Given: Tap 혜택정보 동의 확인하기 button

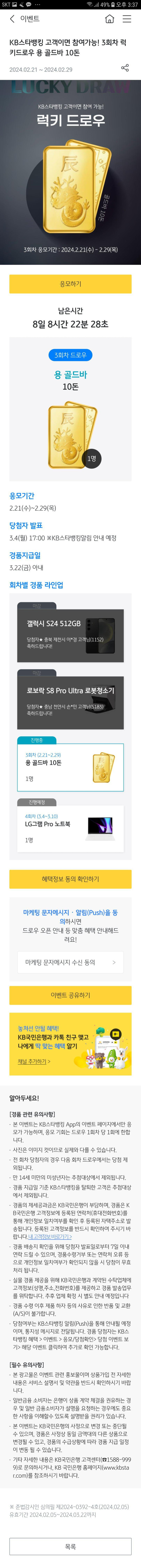Looking at the screenshot, I should coord(70,879).
